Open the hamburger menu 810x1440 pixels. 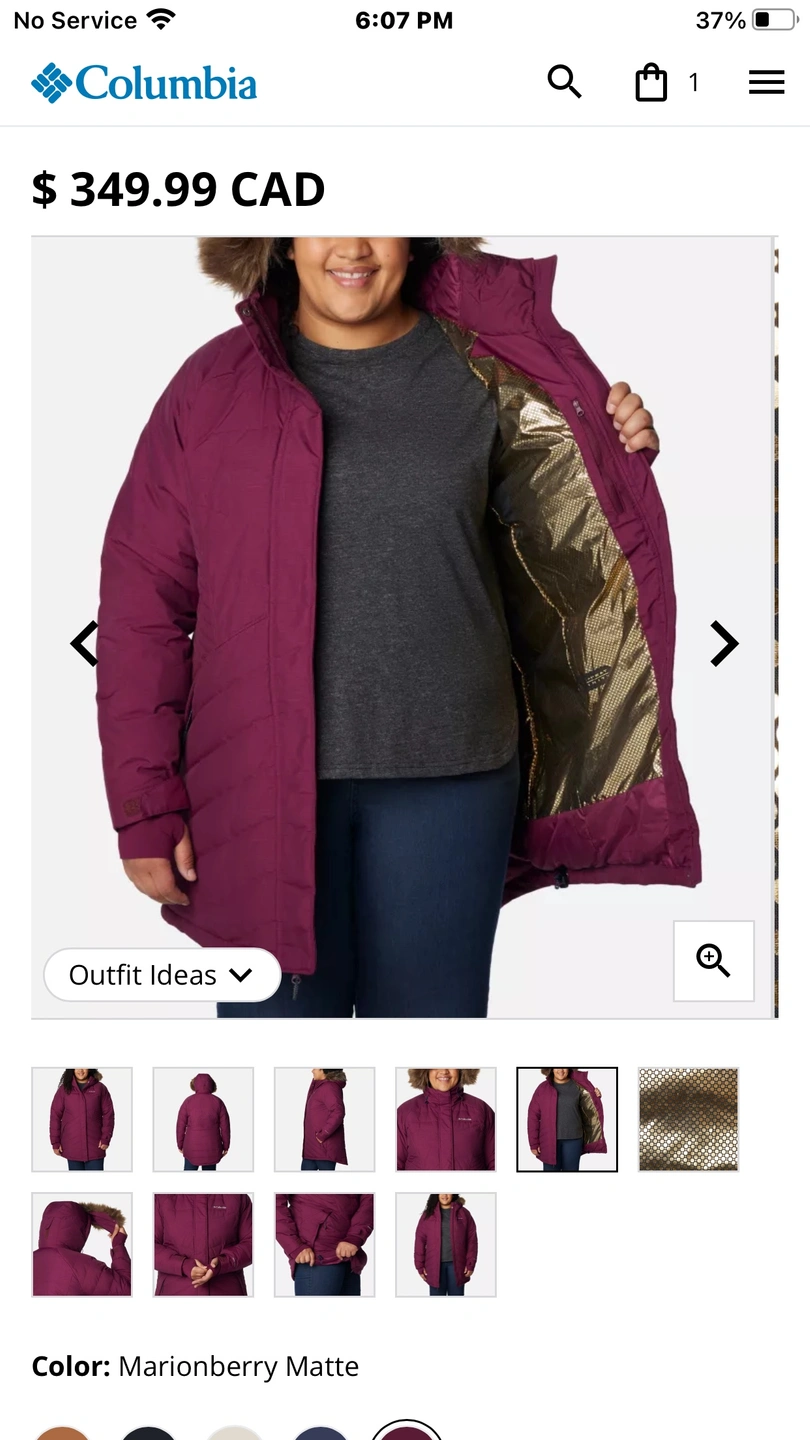[766, 83]
